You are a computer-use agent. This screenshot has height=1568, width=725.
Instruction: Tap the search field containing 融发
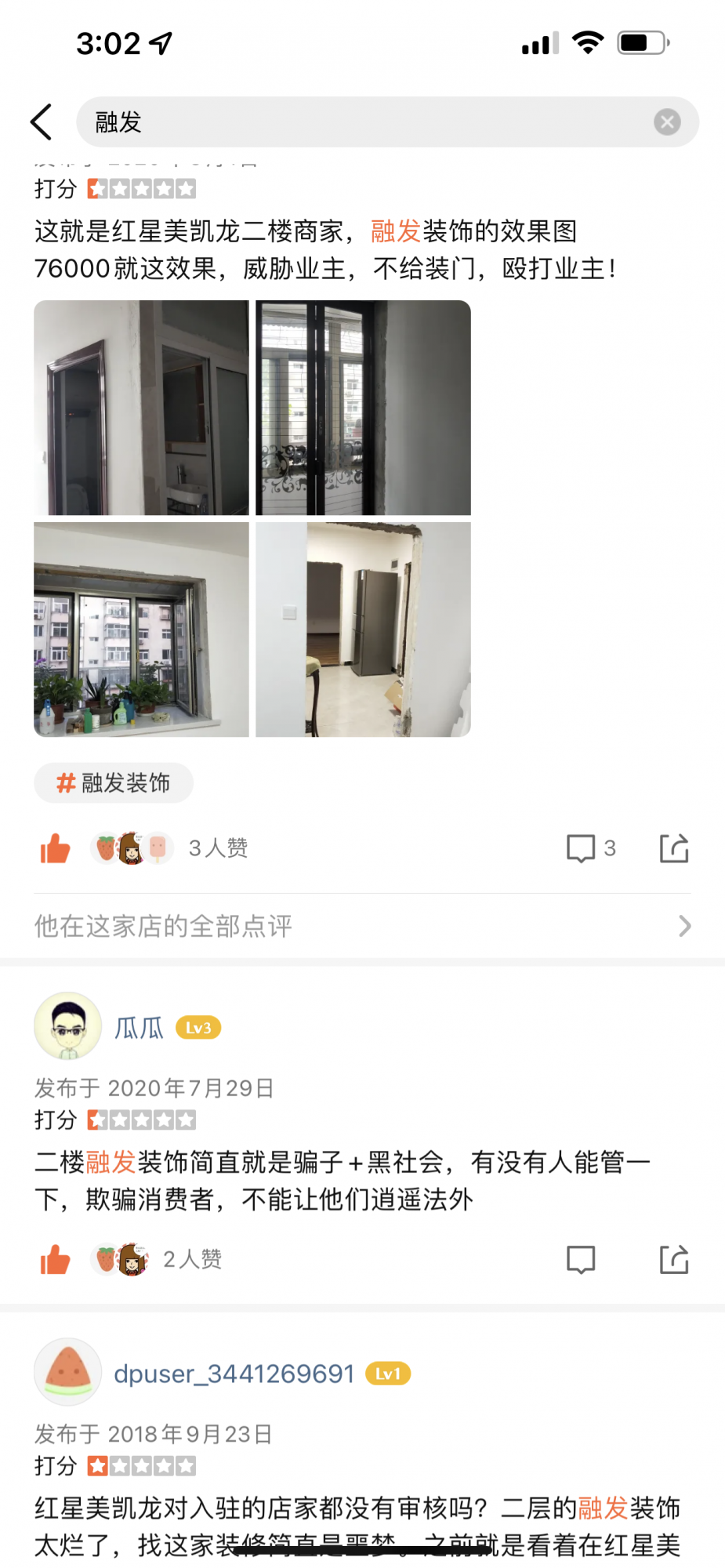coord(361,122)
